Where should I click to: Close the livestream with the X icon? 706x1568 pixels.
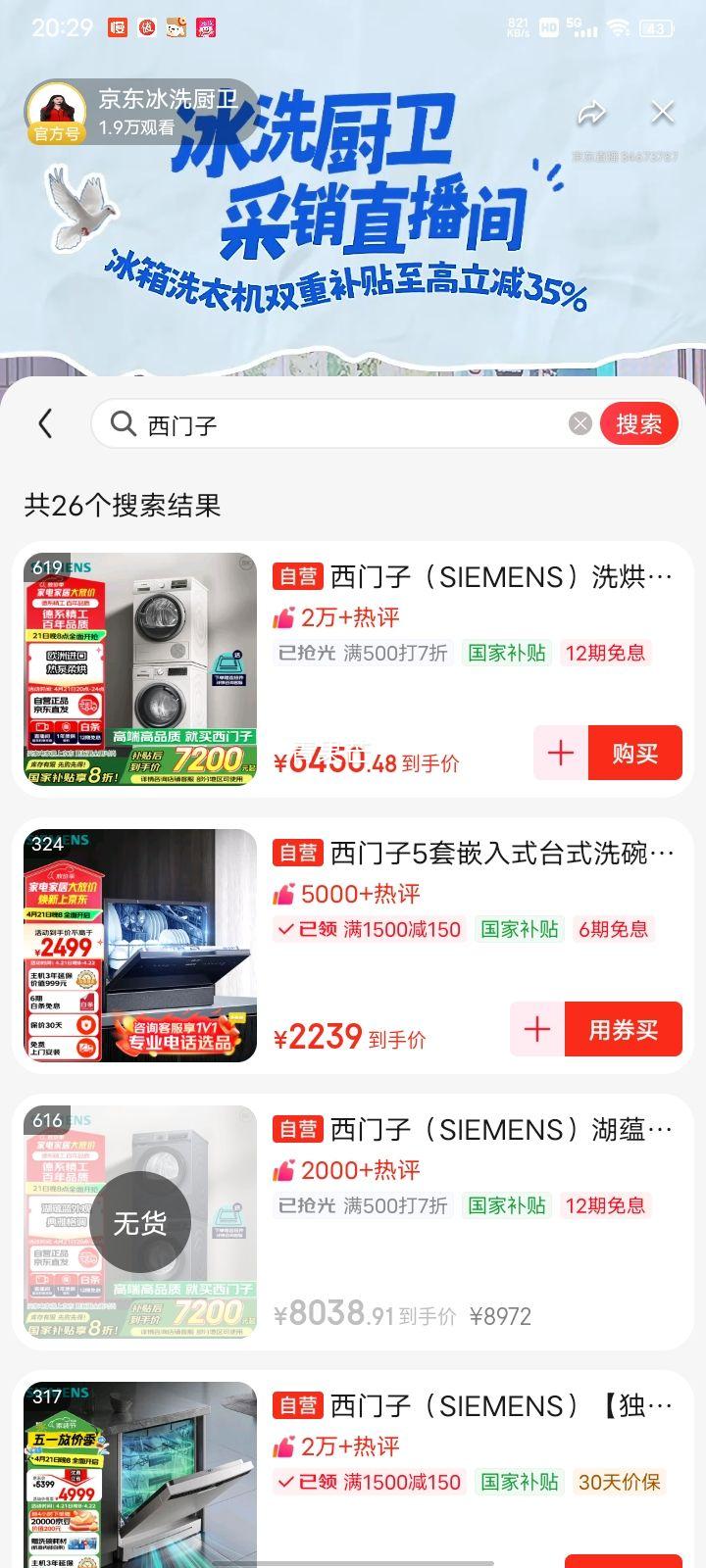tap(662, 112)
